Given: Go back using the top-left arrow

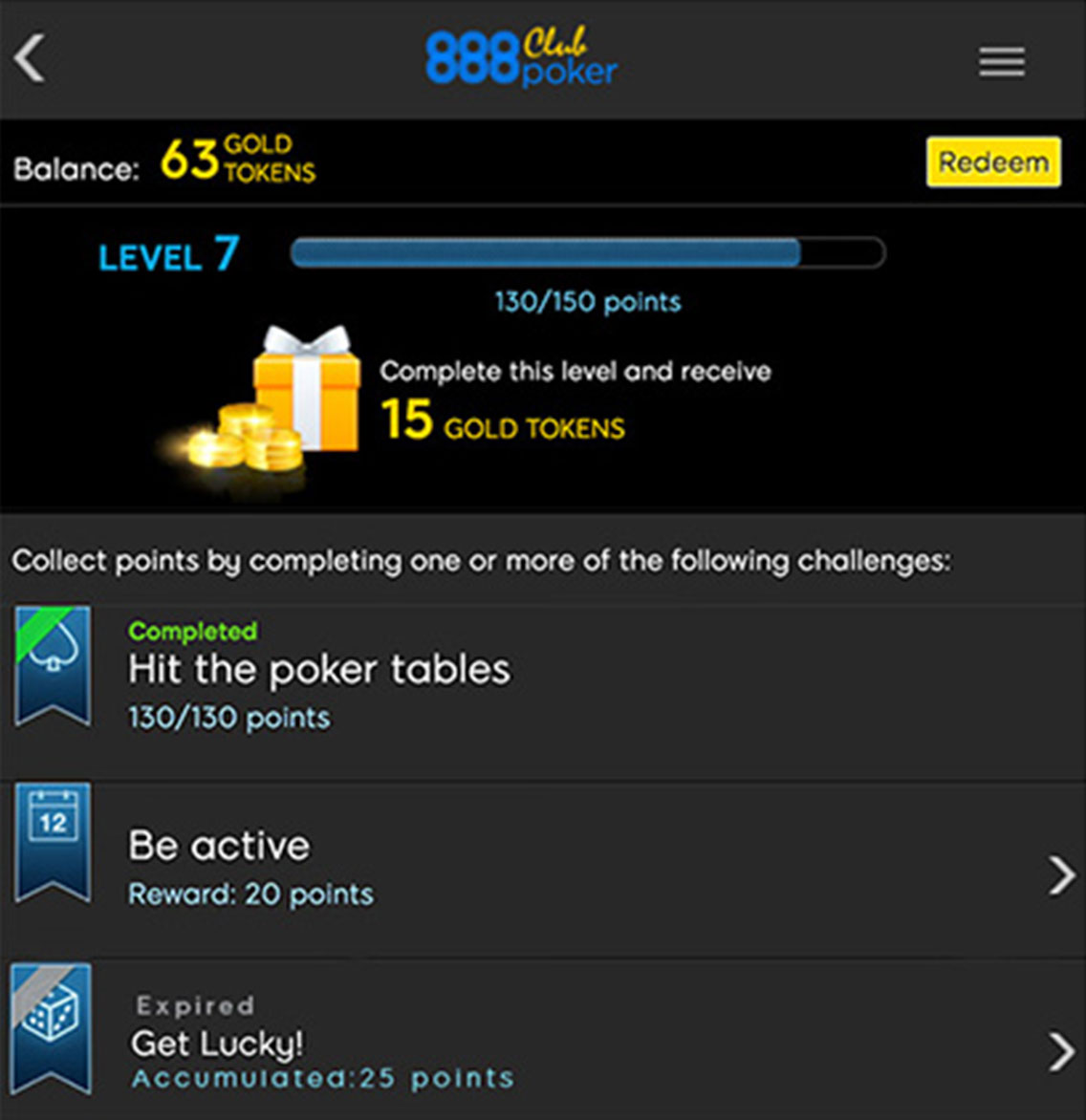Looking at the screenshot, I should coord(30,59).
